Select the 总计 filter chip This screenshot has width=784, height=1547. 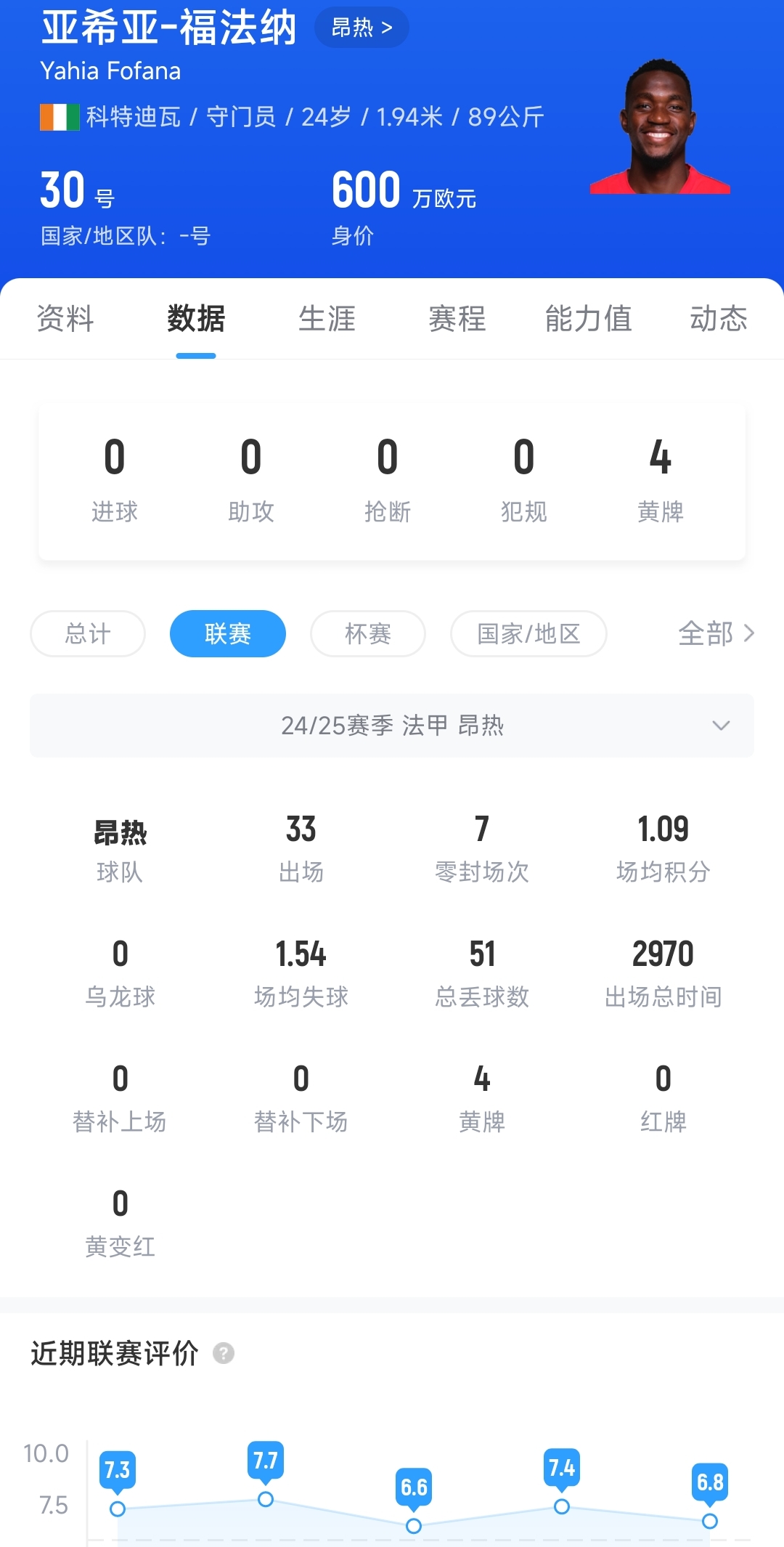coord(88,633)
